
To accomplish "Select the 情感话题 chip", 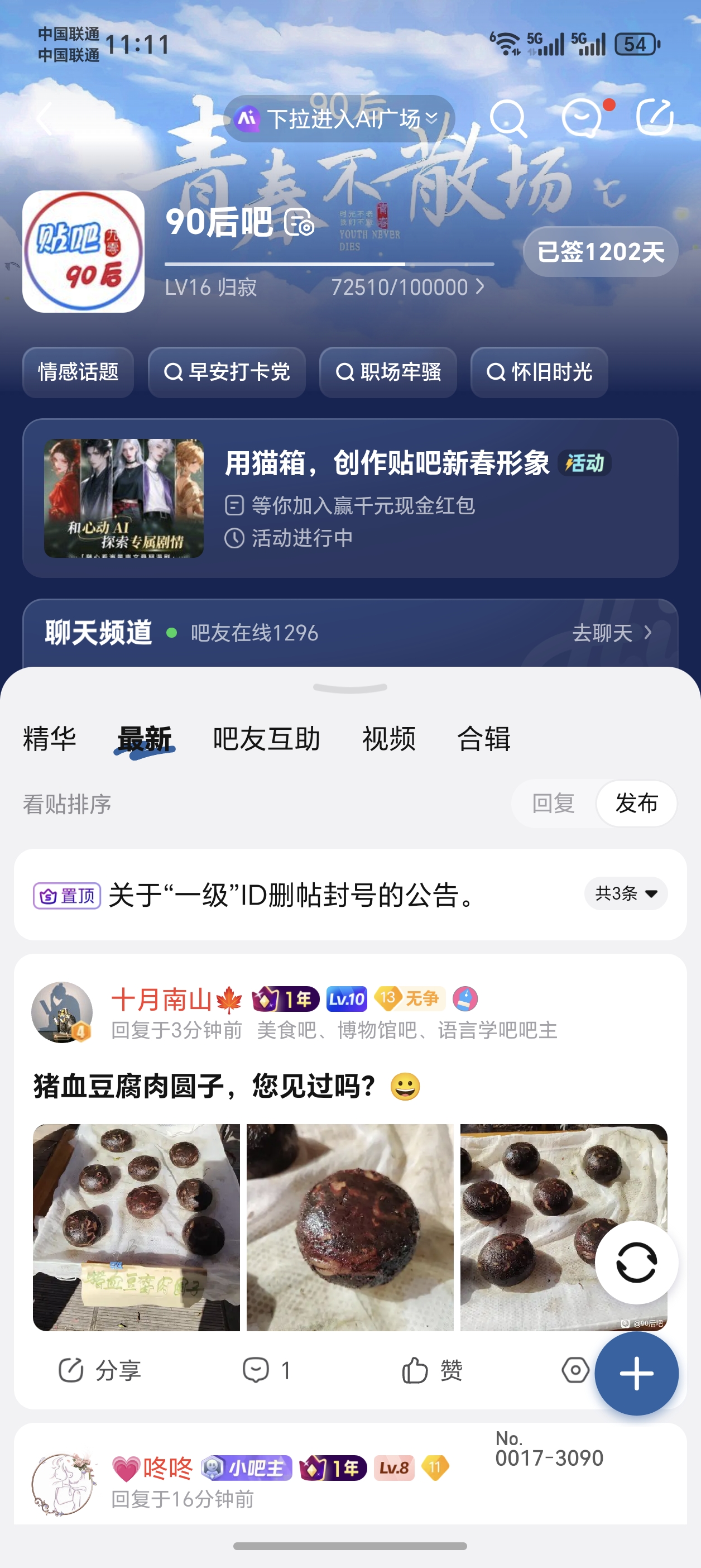I will tap(79, 372).
